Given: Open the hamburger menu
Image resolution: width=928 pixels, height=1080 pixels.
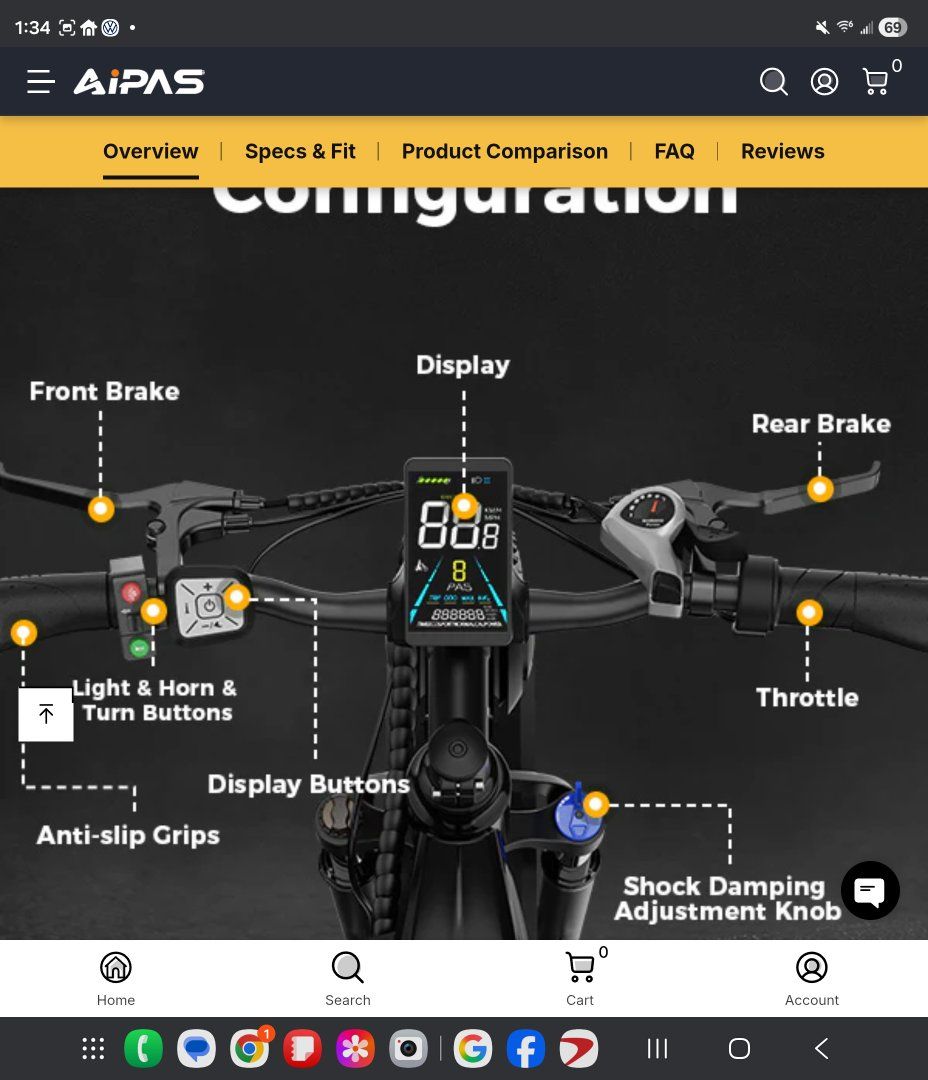Looking at the screenshot, I should click(41, 81).
